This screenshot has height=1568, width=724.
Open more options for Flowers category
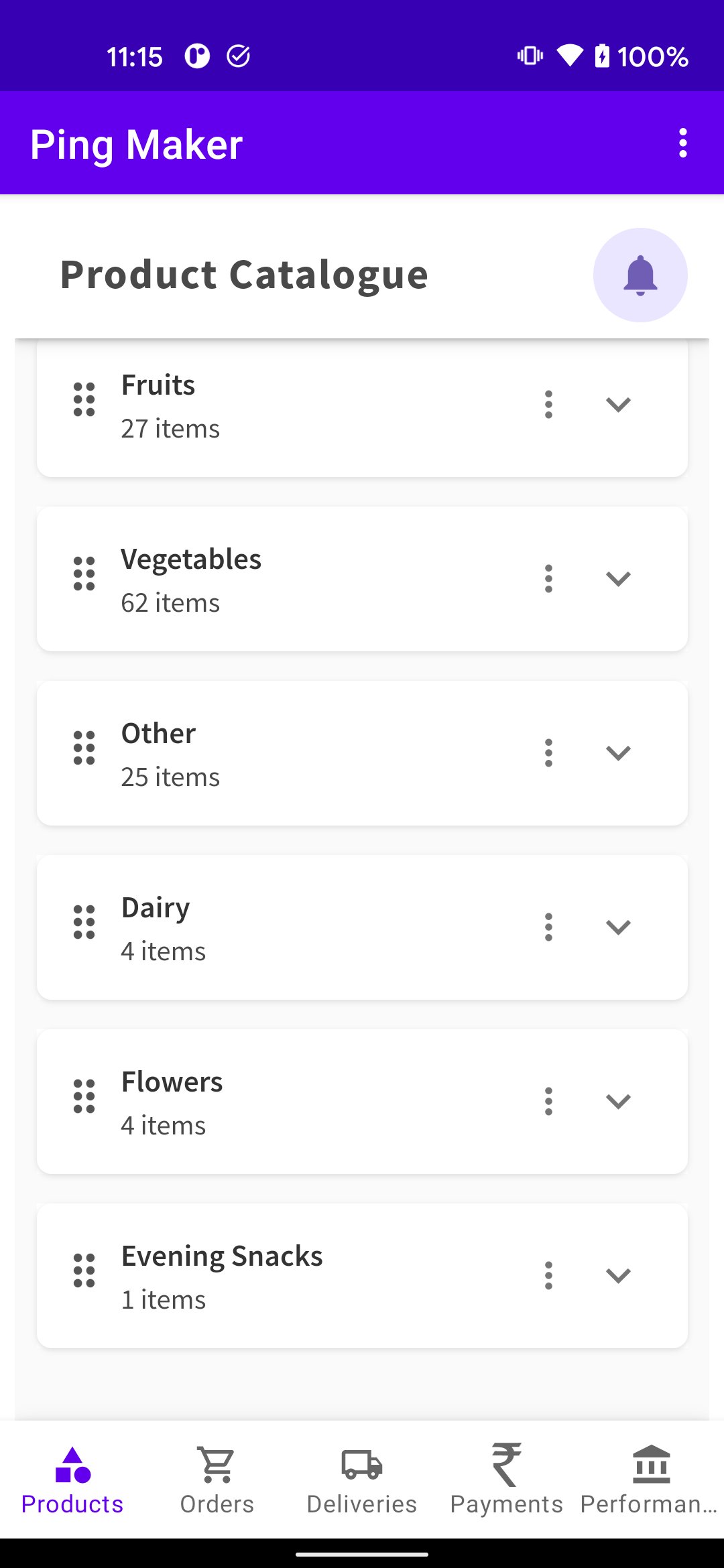pos(548,1101)
